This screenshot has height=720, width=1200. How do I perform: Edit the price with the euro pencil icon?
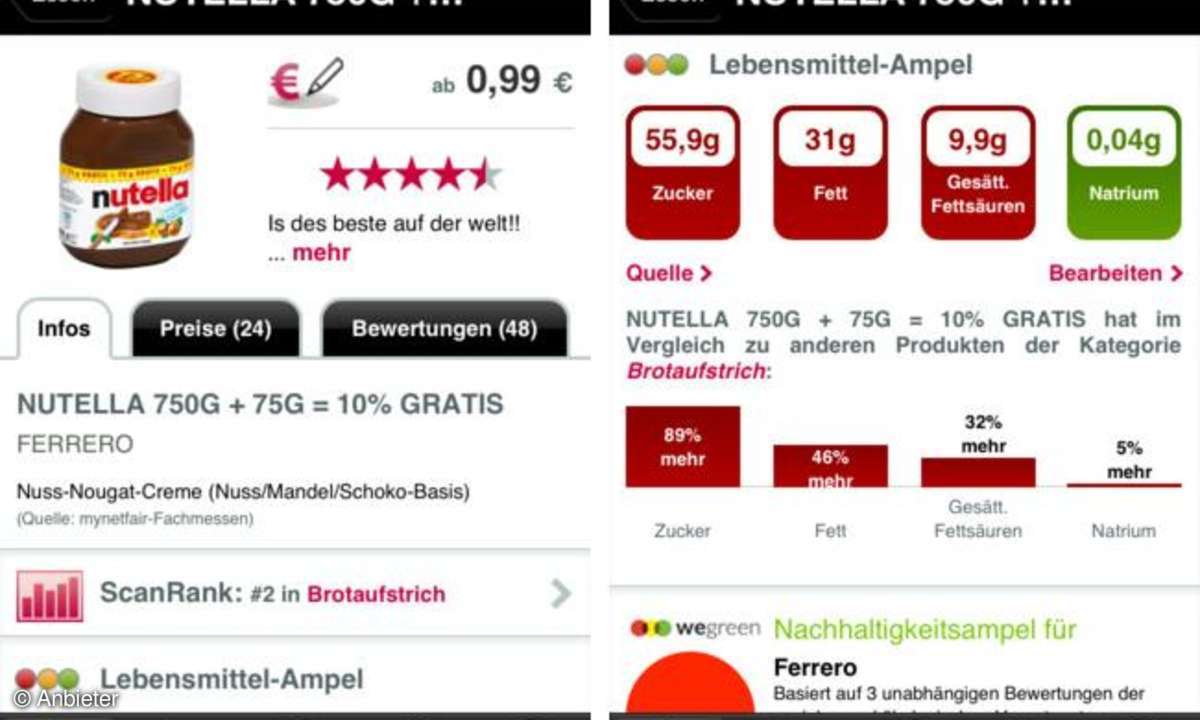point(305,83)
